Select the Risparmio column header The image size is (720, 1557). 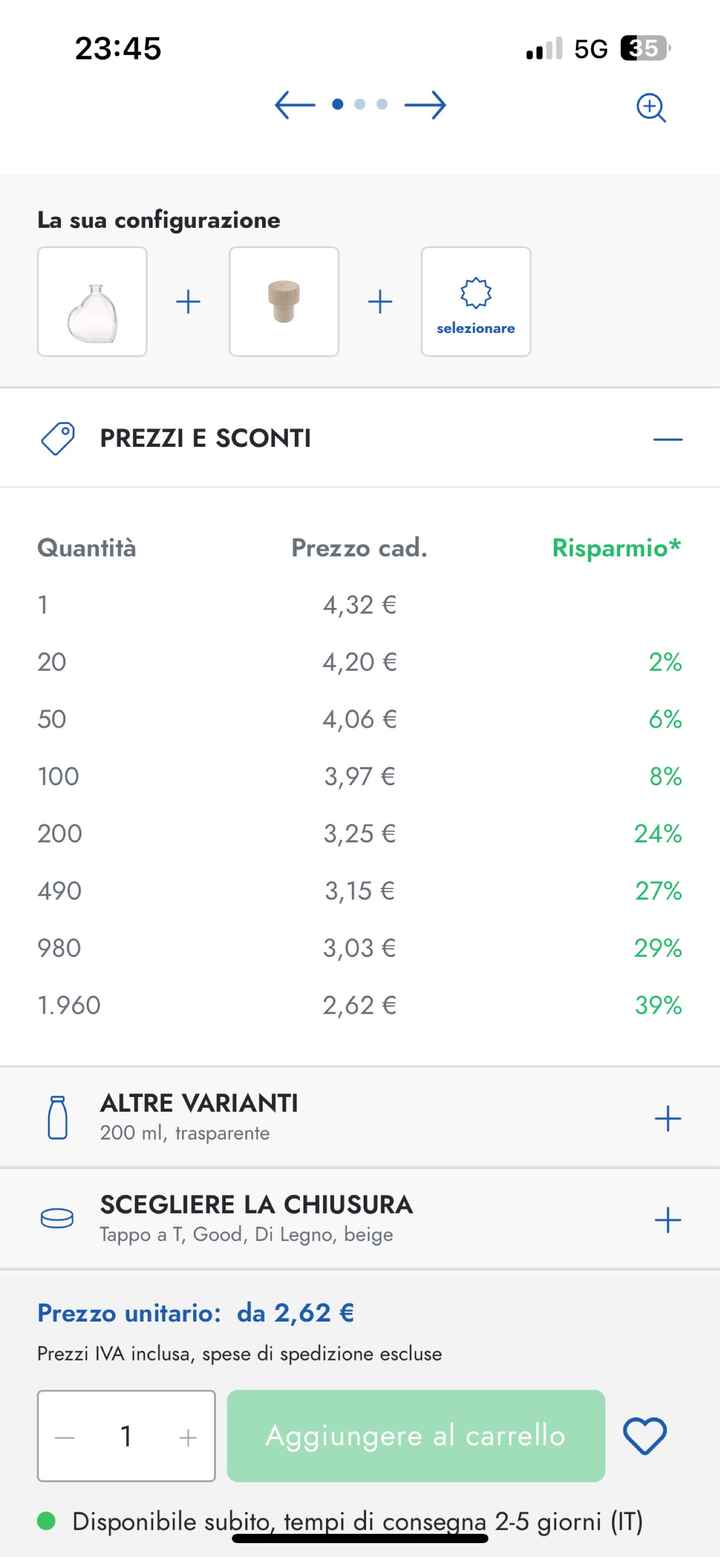pos(617,547)
